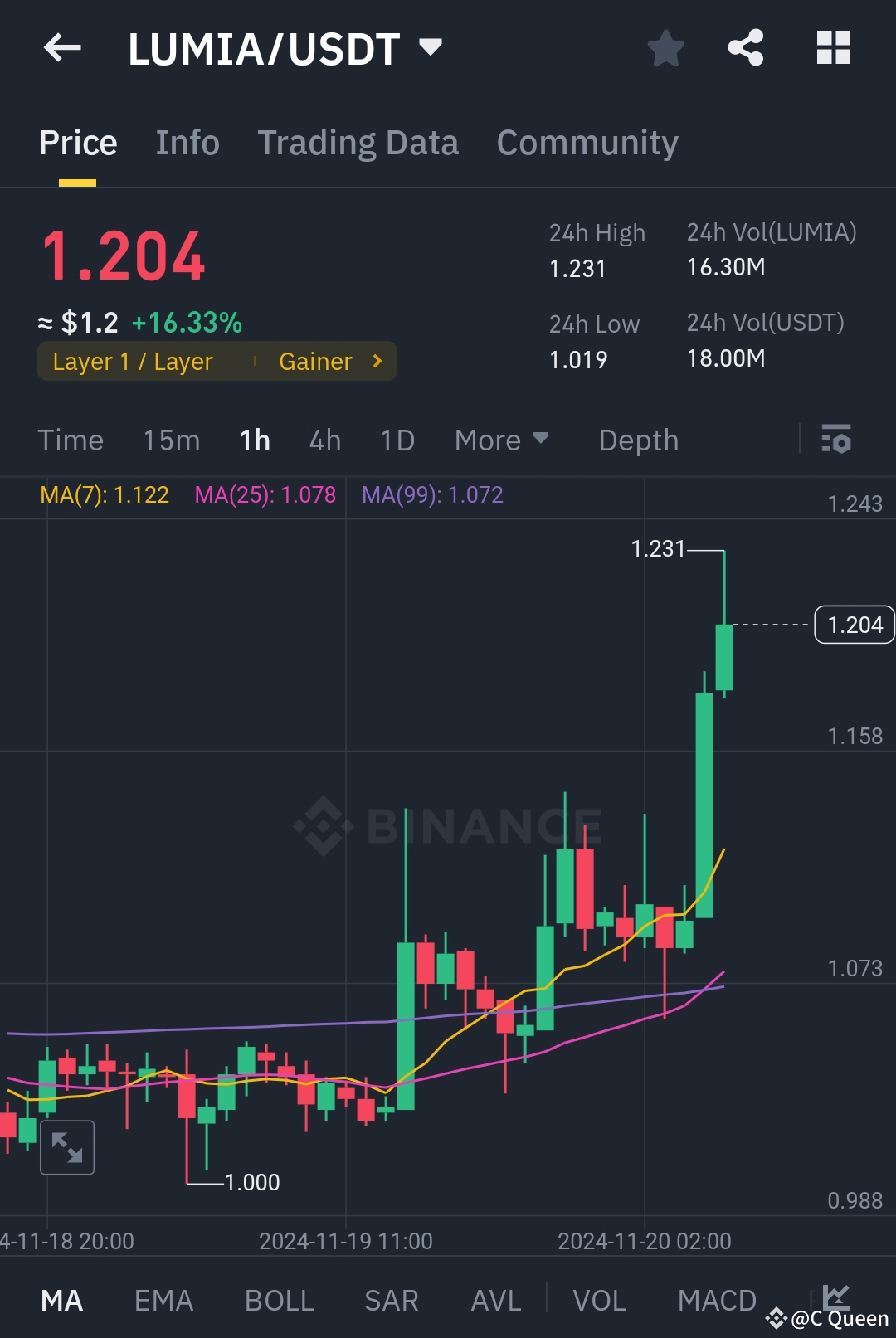This screenshot has width=896, height=1338.
Task: Open the share options
Action: [746, 48]
